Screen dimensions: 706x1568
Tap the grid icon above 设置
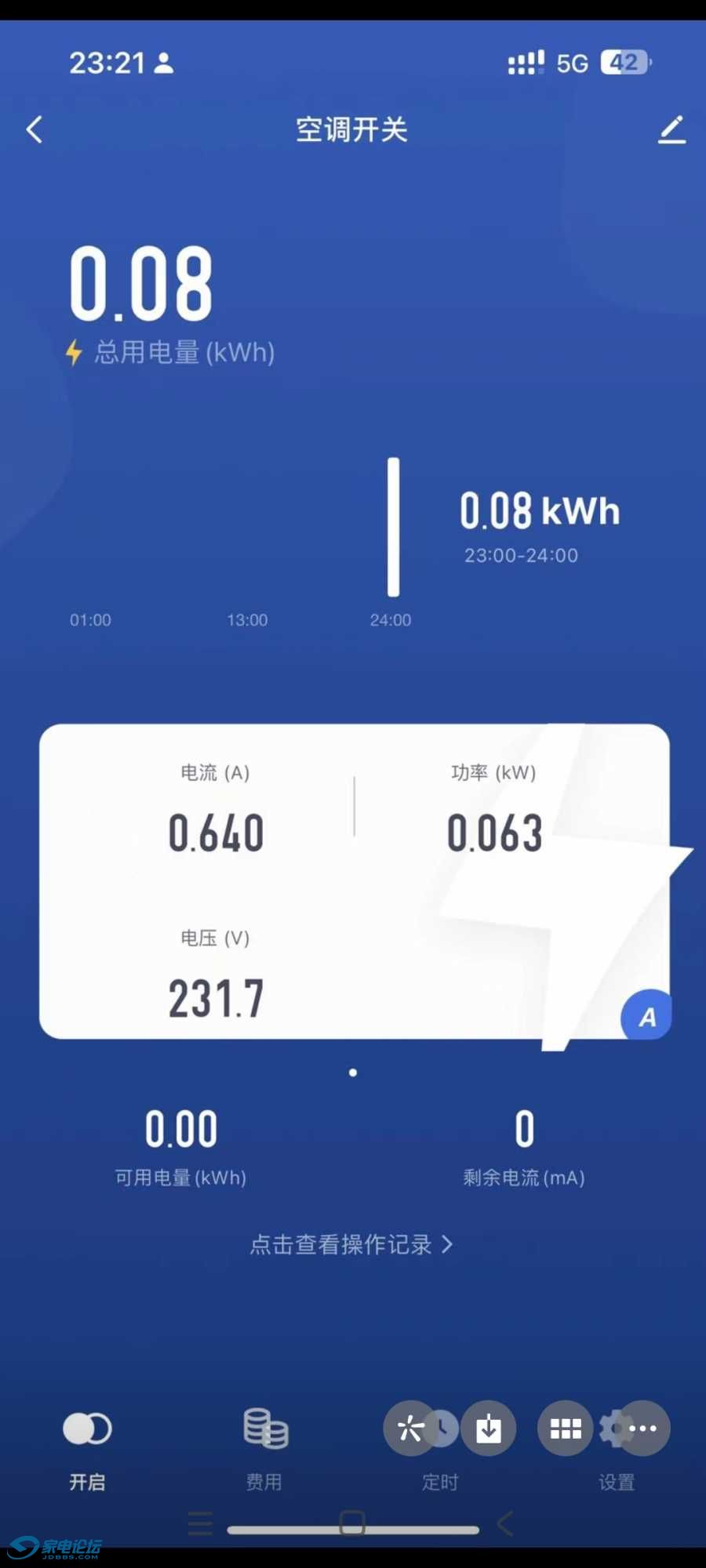[x=565, y=1428]
